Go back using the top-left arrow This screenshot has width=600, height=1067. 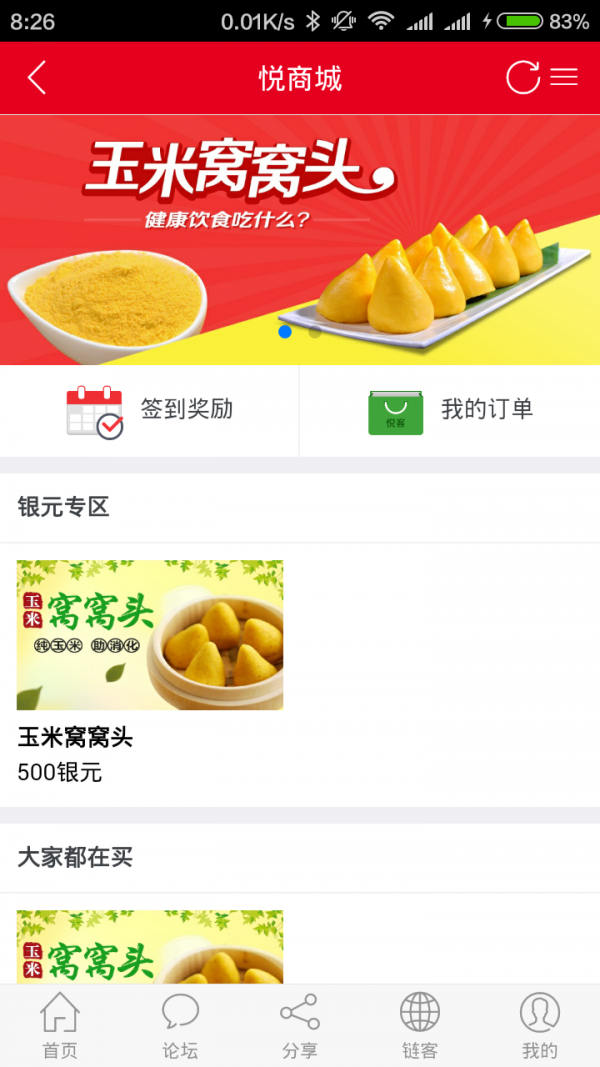tap(37, 78)
